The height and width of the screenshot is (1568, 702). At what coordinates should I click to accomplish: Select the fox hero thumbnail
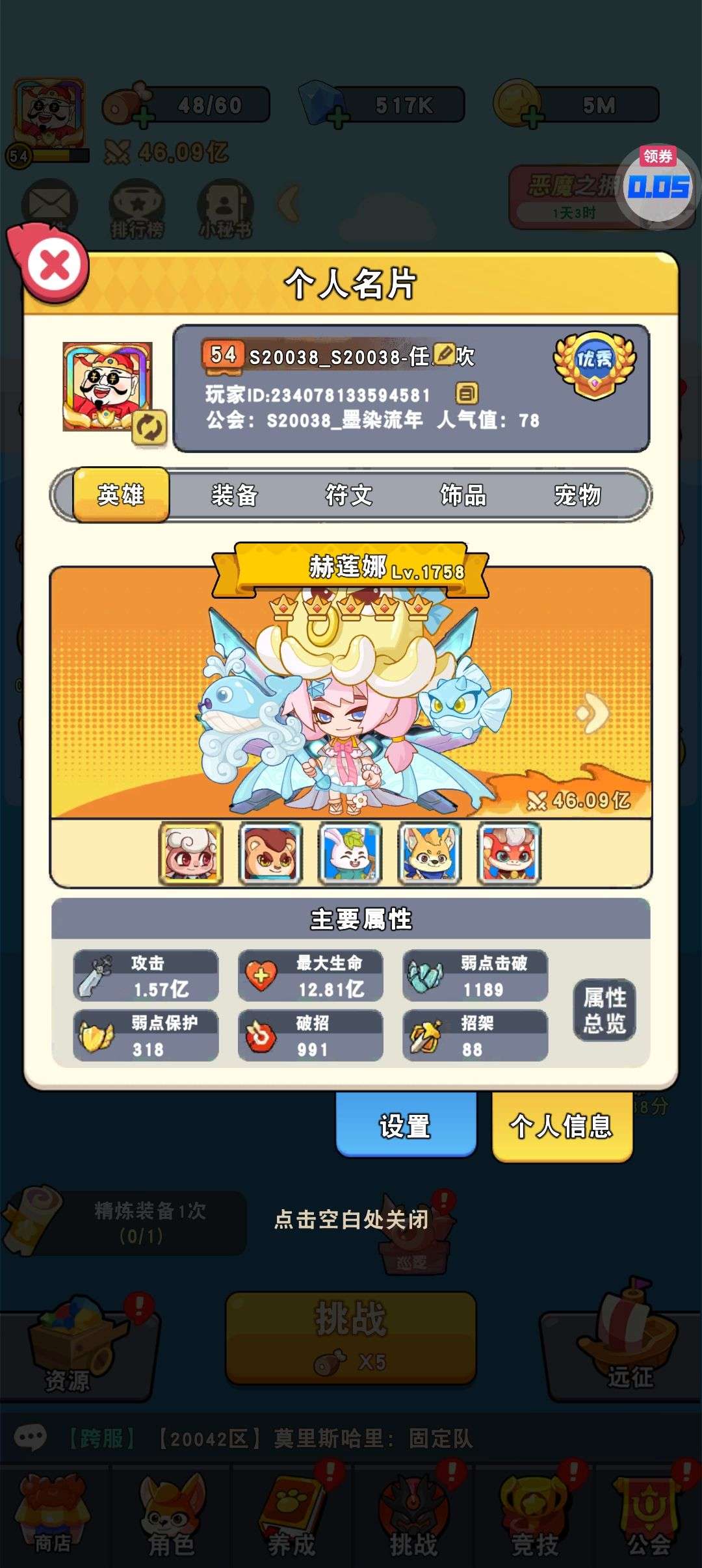click(x=430, y=854)
